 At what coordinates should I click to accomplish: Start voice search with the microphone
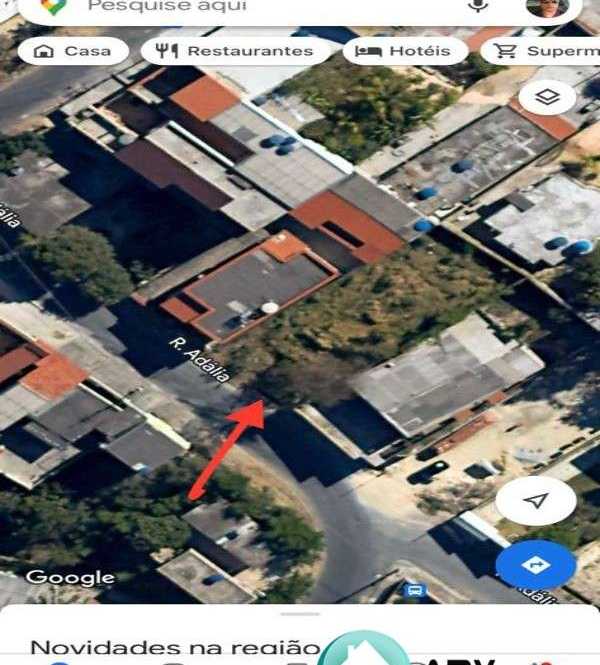[479, 6]
